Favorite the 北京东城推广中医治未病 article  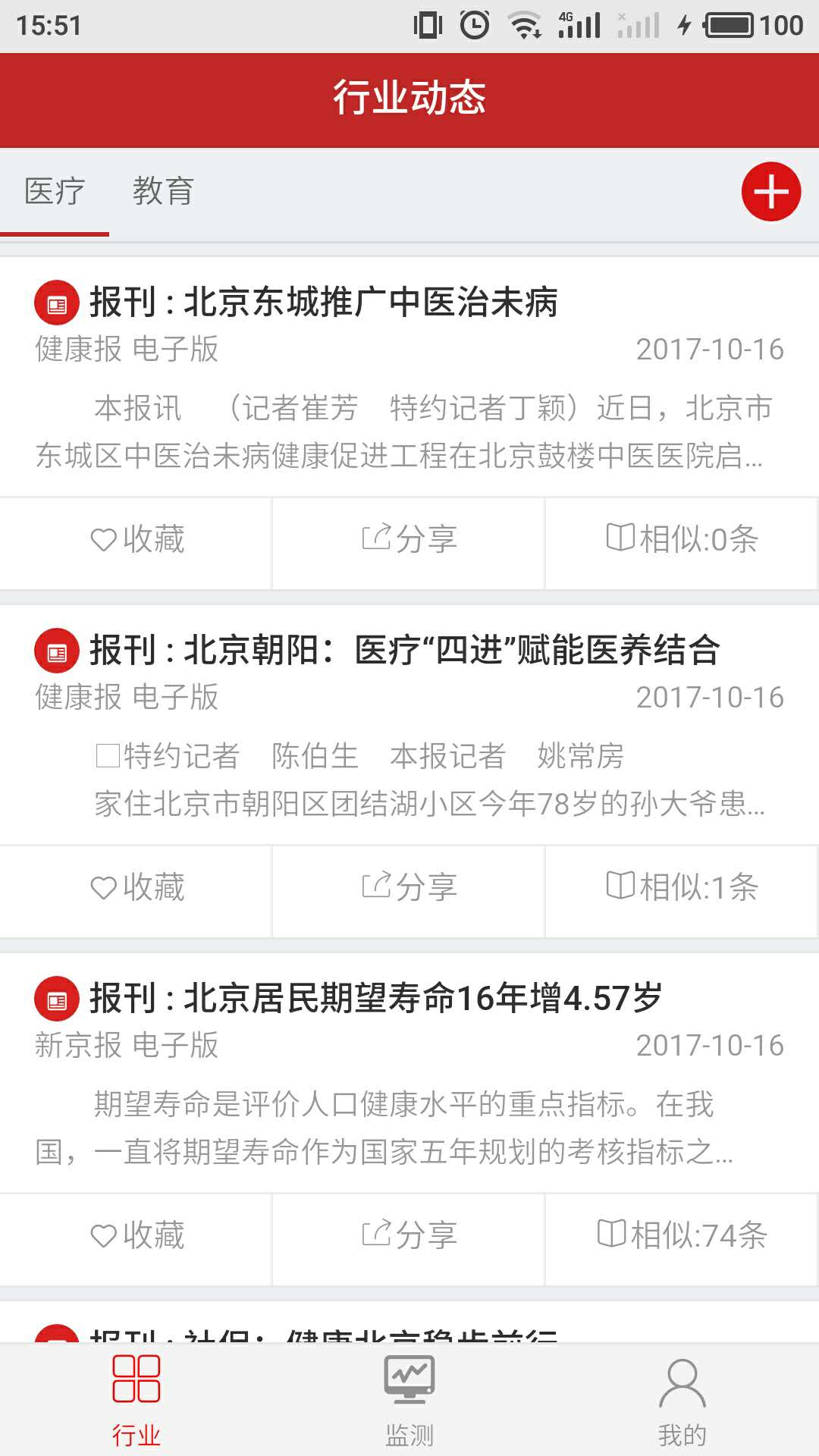point(136,540)
